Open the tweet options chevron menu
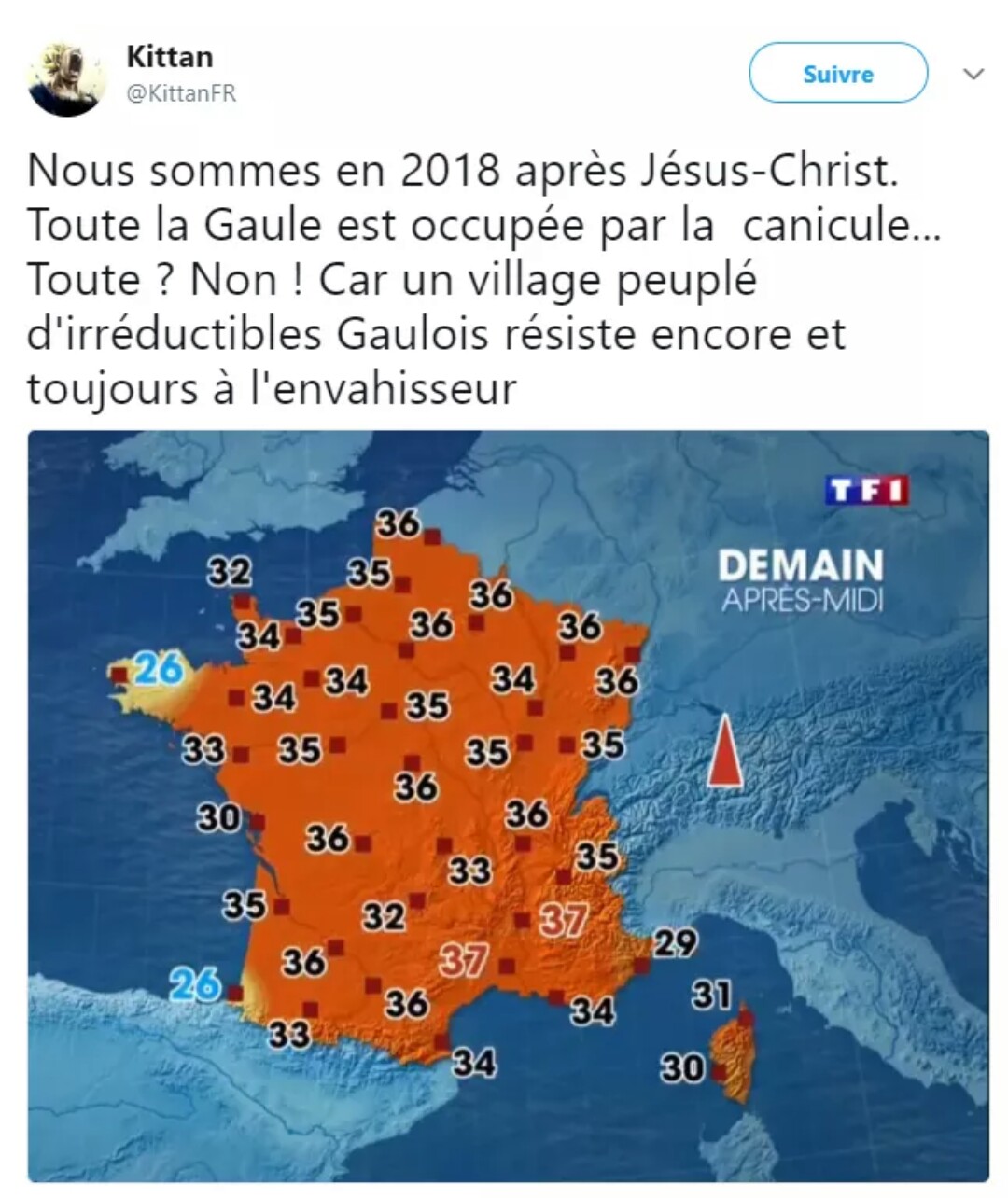Image resolution: width=1008 pixels, height=1198 pixels. coord(973,74)
